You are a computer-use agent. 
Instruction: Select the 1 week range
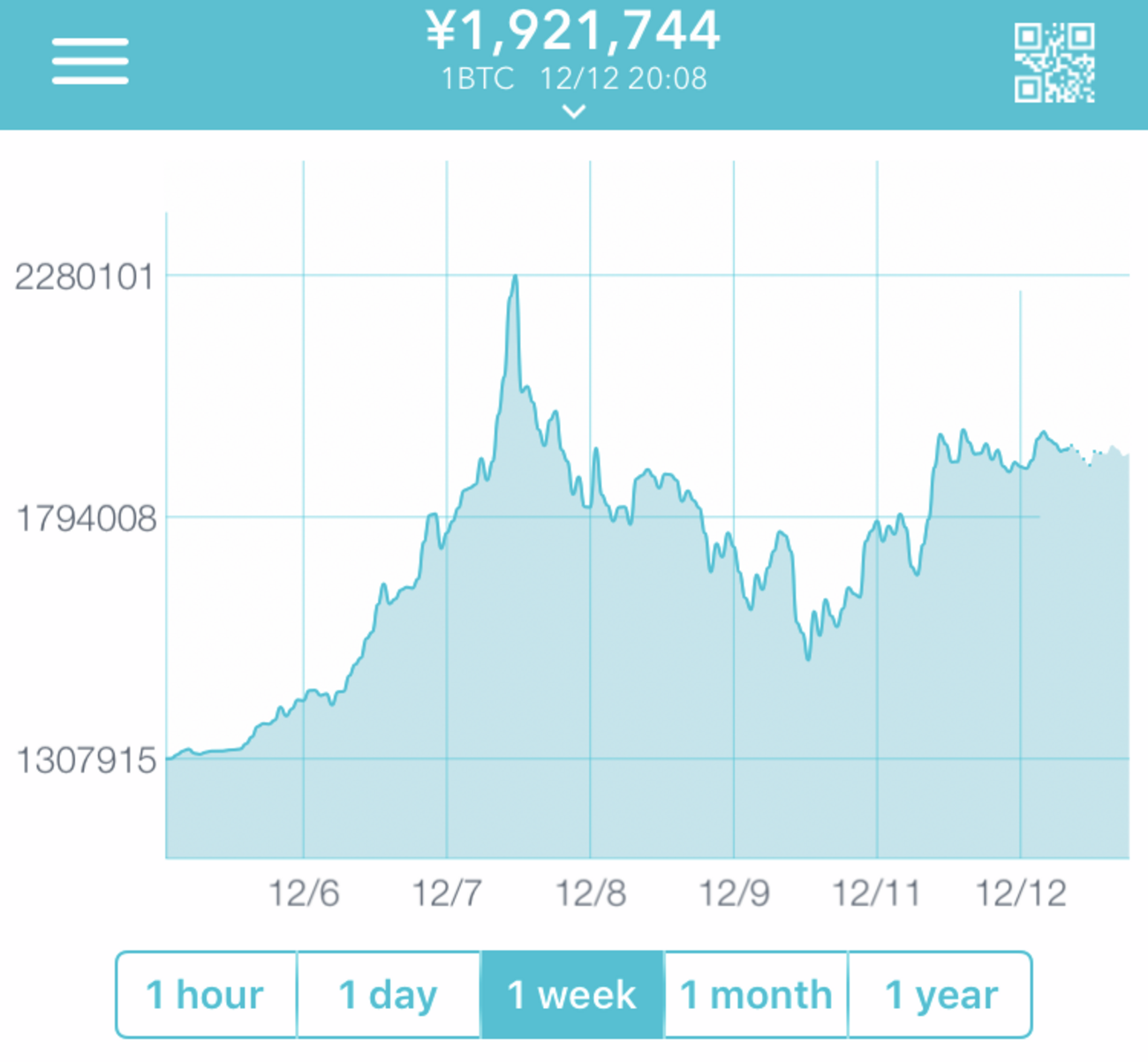pos(572,995)
